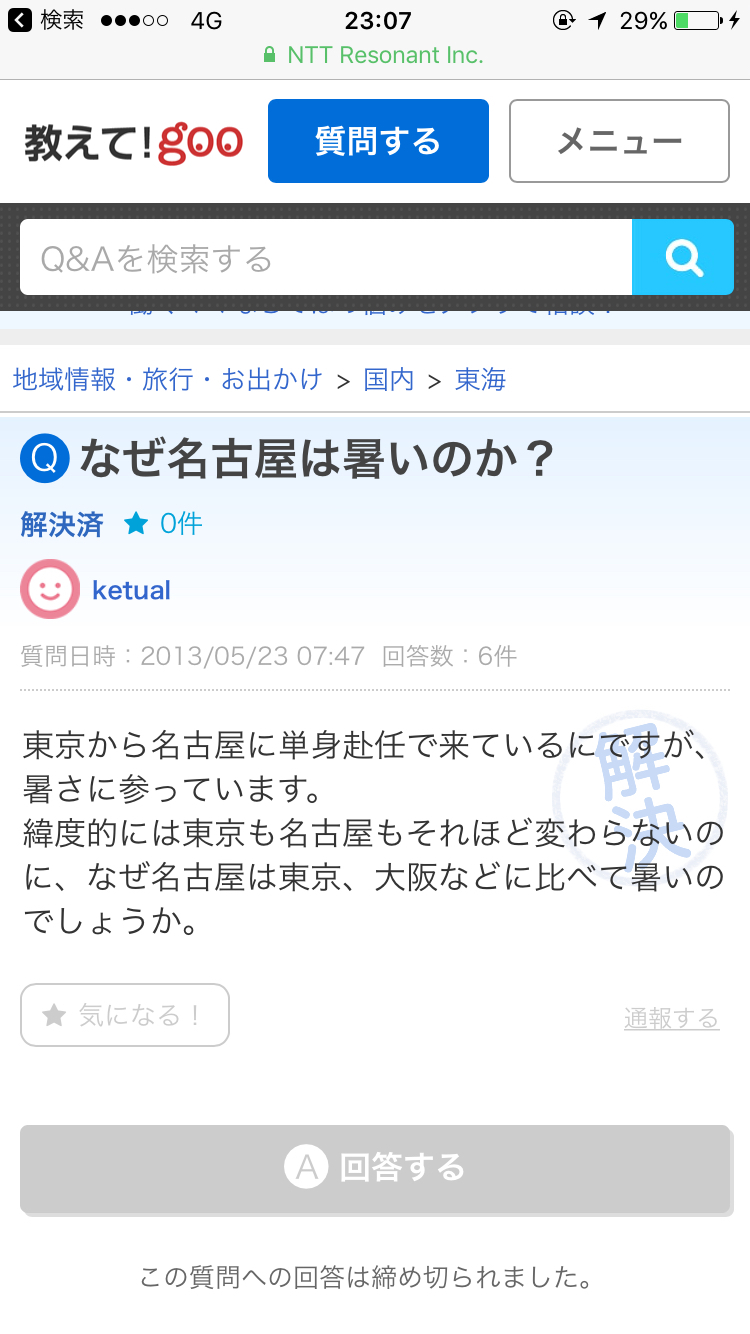Focus the Q&Aを検索する search field
Image resolution: width=750 pixels, height=1334 pixels.
coord(326,259)
